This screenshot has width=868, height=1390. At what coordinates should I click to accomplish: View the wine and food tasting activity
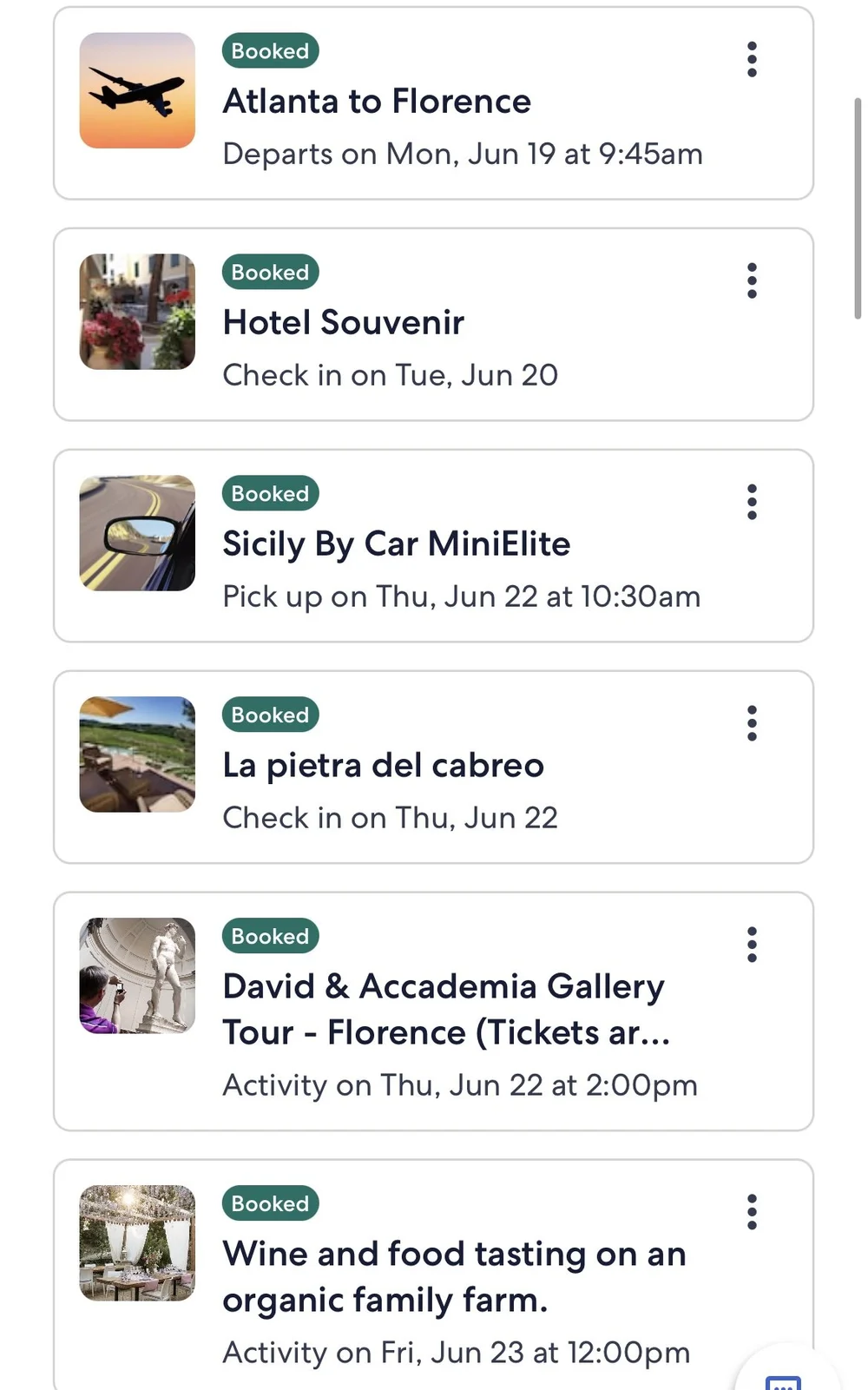(454, 1277)
